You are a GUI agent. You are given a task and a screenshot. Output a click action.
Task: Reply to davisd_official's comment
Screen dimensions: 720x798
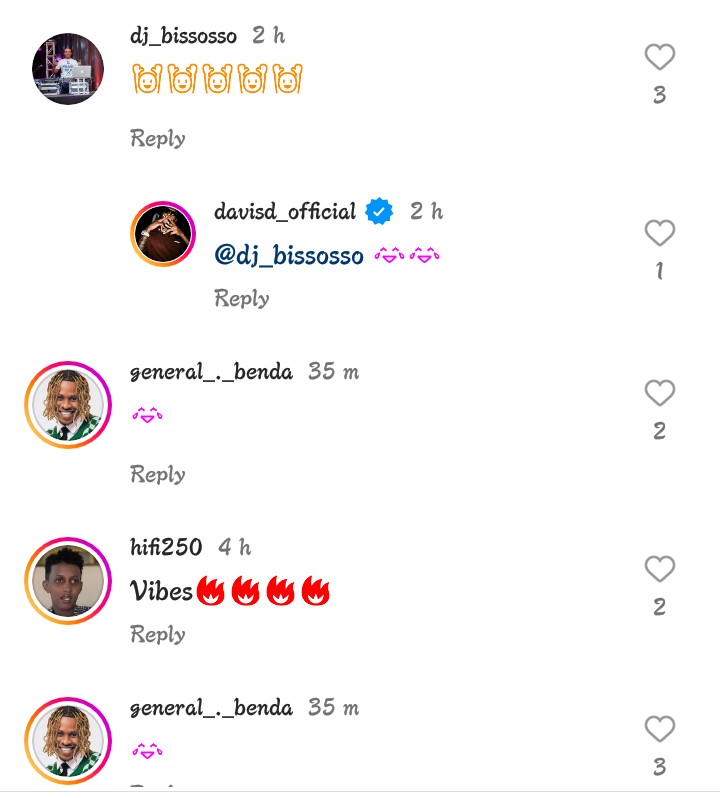point(241,298)
